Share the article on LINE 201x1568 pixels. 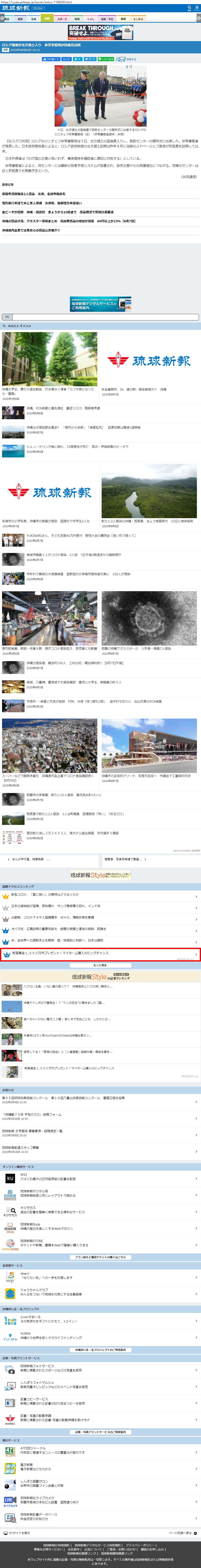point(107,59)
